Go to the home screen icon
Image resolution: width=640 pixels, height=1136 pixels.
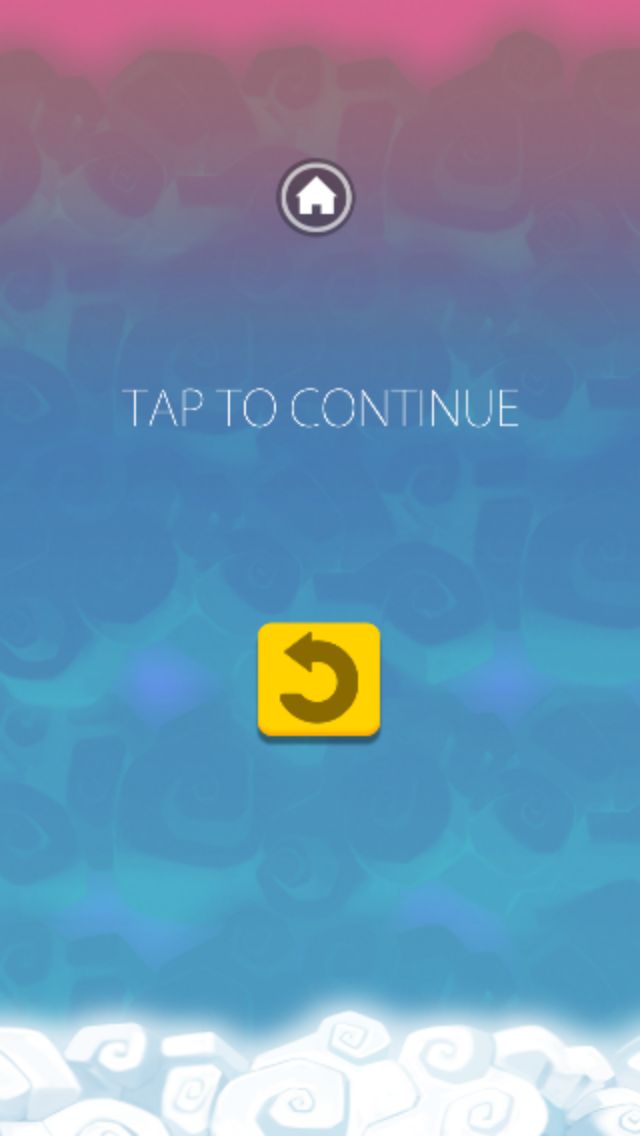pyautogui.click(x=315, y=197)
